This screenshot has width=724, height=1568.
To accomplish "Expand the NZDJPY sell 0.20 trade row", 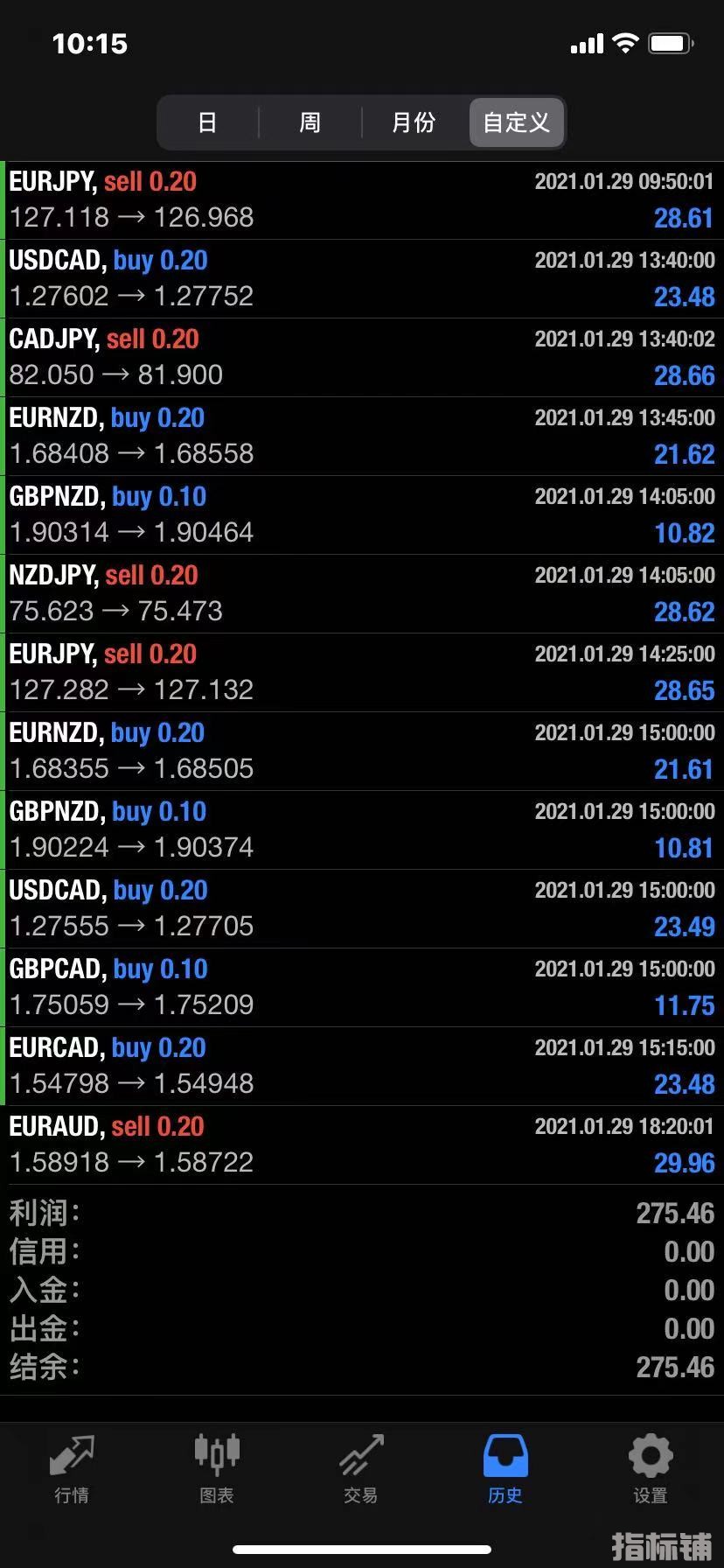I will (362, 594).
